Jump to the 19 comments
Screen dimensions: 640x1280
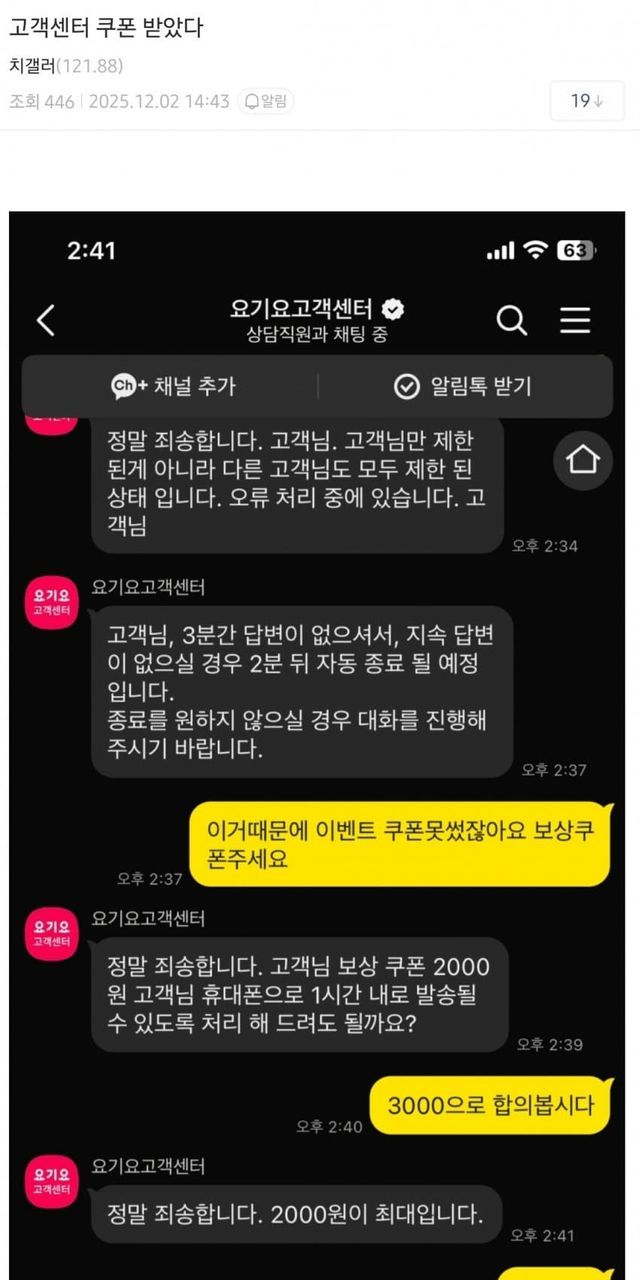586,101
